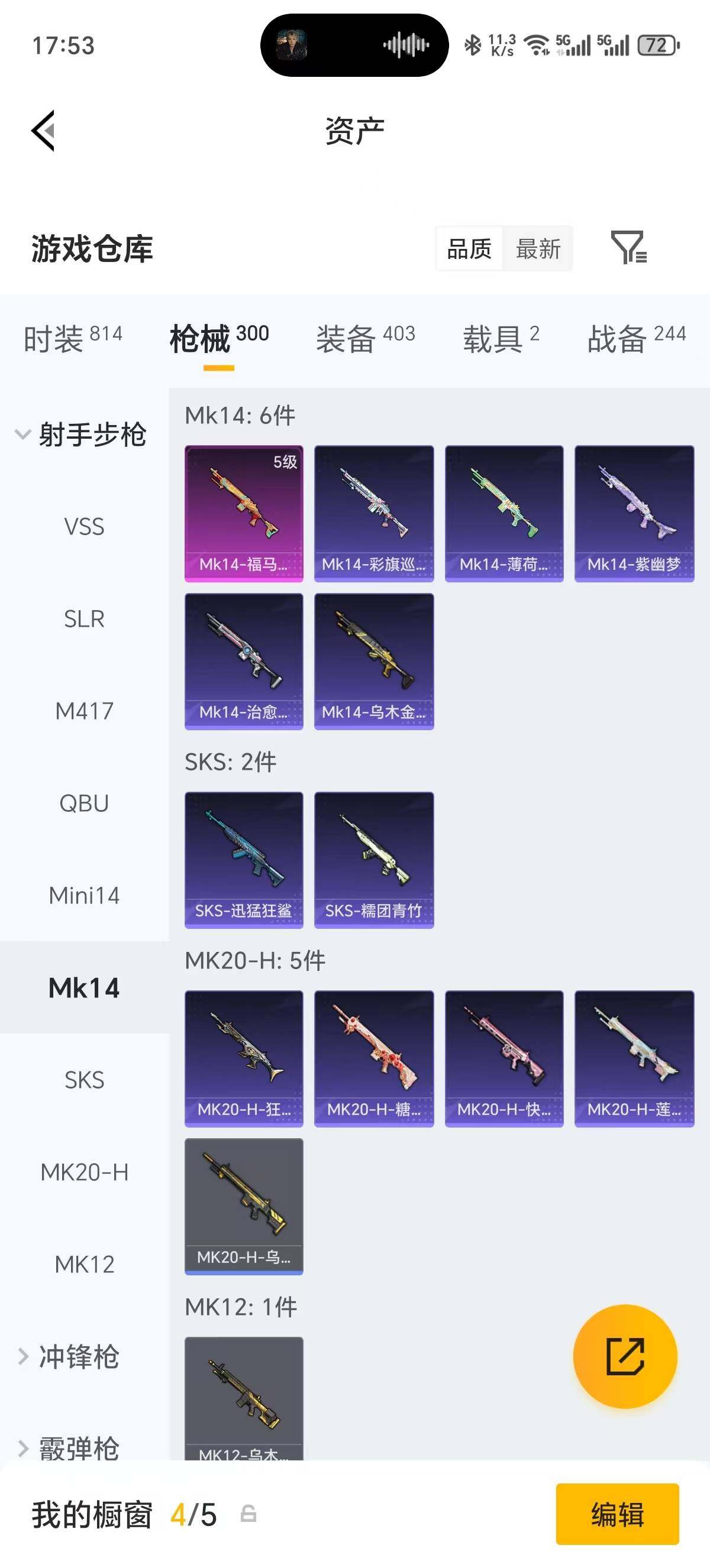Open the SKS-糯团青竹 skin
Screen dimensions: 710x1568
pyautogui.click(x=374, y=860)
